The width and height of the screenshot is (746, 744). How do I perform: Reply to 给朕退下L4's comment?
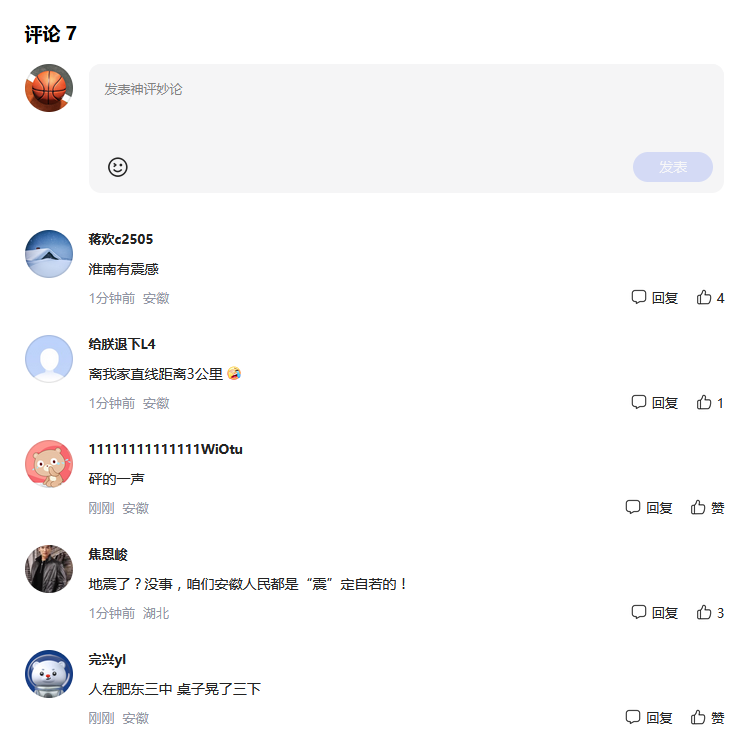coord(654,403)
